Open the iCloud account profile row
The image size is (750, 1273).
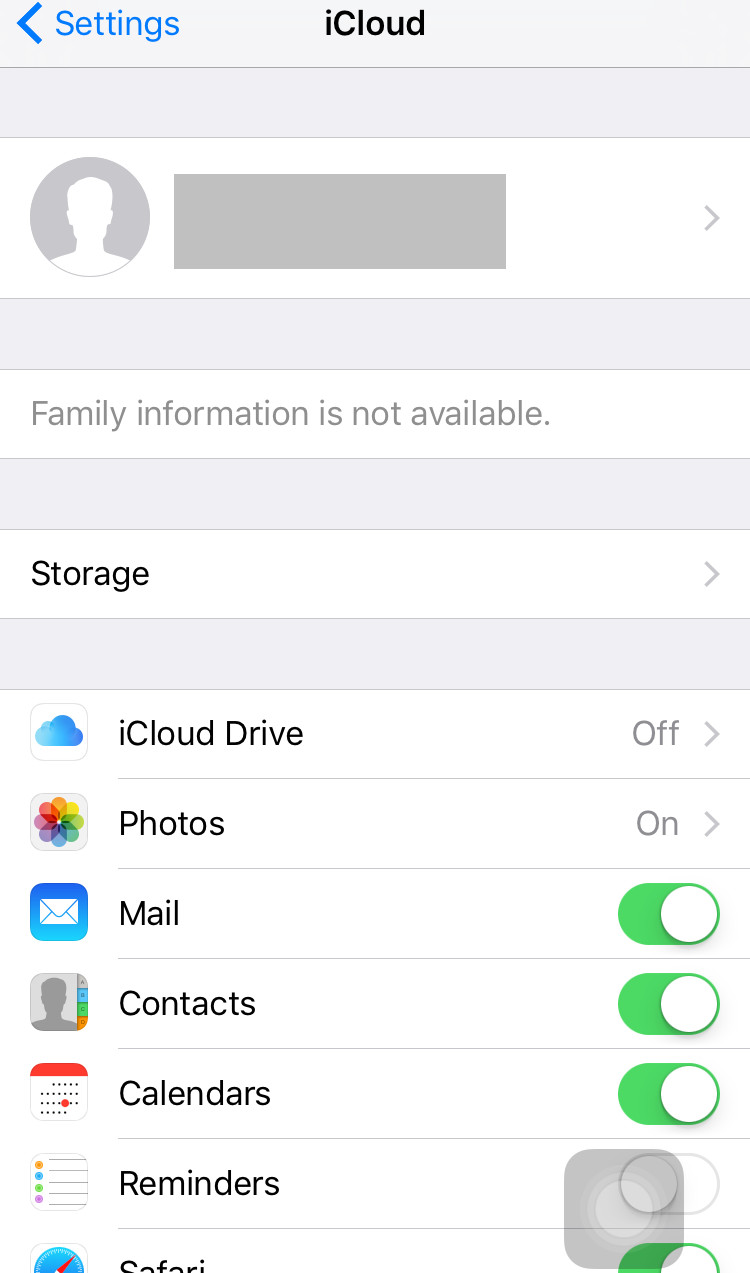point(375,218)
